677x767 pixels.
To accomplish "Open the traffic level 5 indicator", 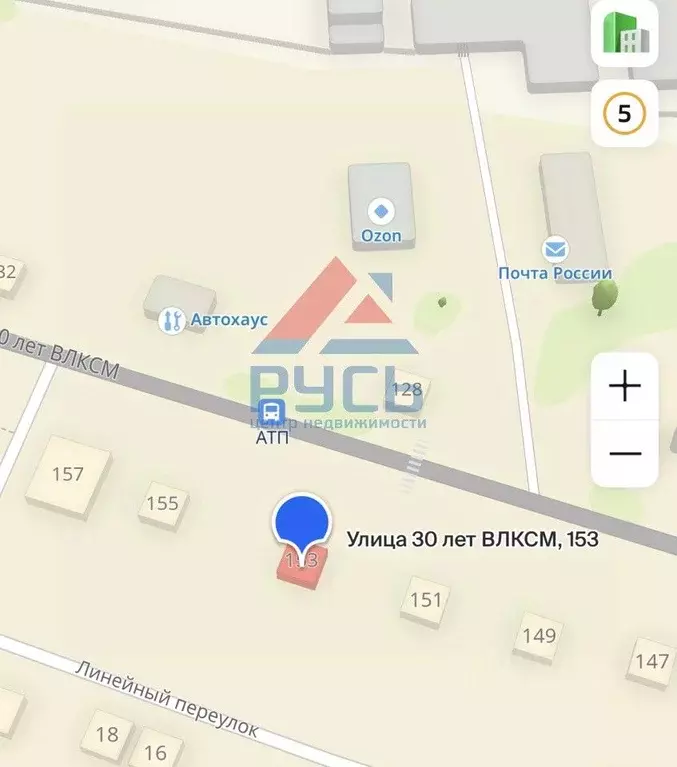I will pos(625,114).
